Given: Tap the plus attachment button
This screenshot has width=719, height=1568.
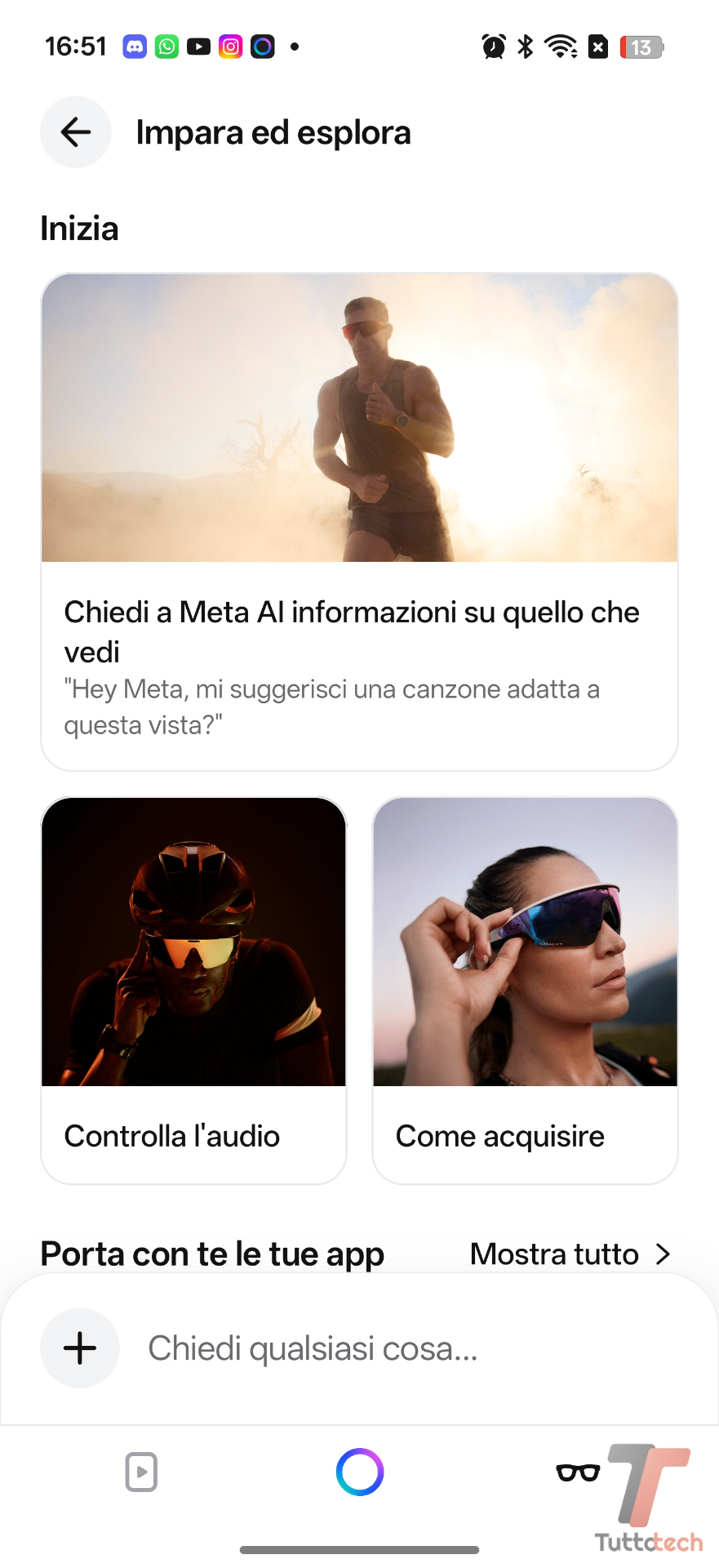Looking at the screenshot, I should point(80,1347).
